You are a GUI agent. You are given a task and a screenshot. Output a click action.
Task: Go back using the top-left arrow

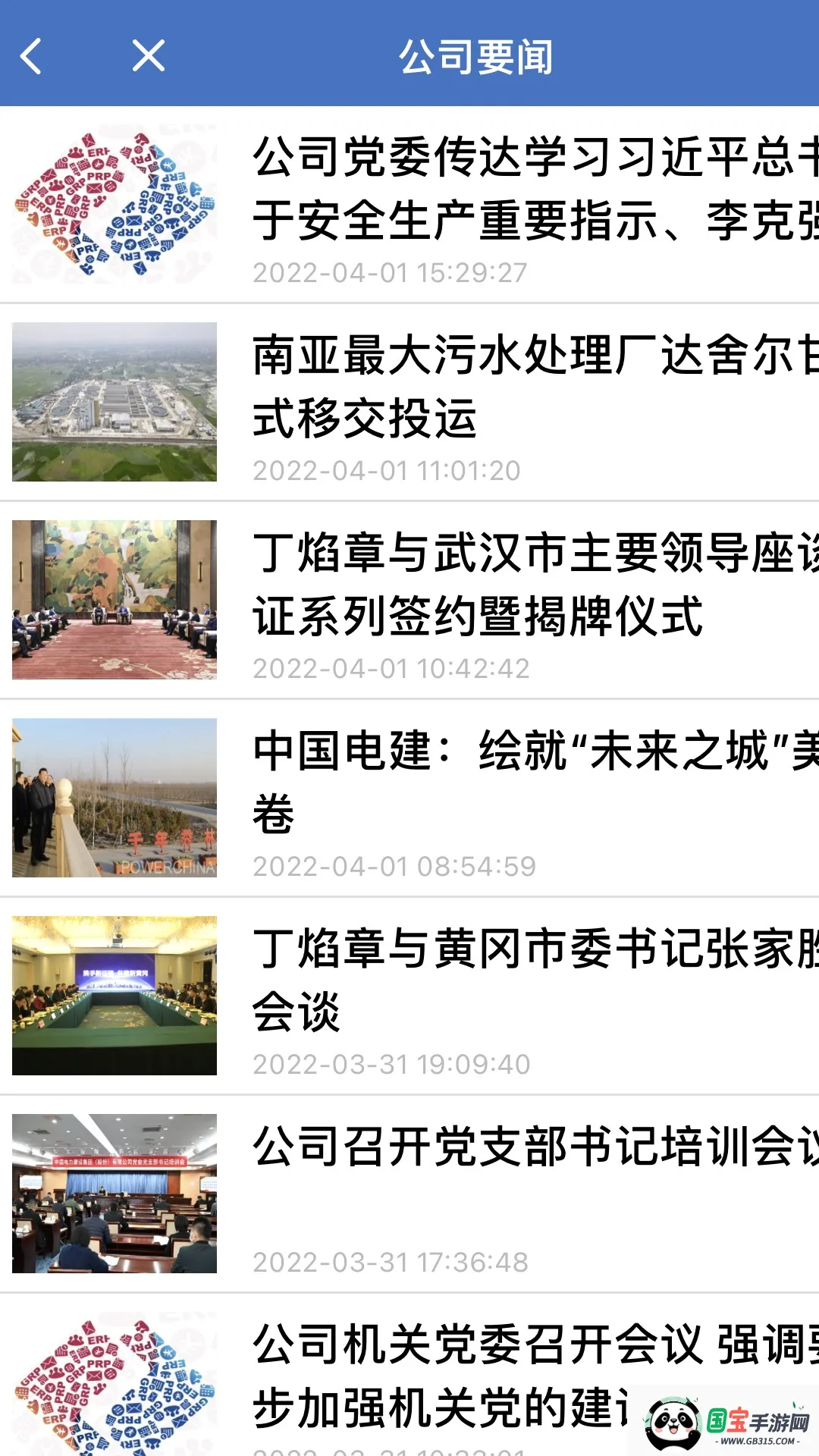click(x=32, y=57)
